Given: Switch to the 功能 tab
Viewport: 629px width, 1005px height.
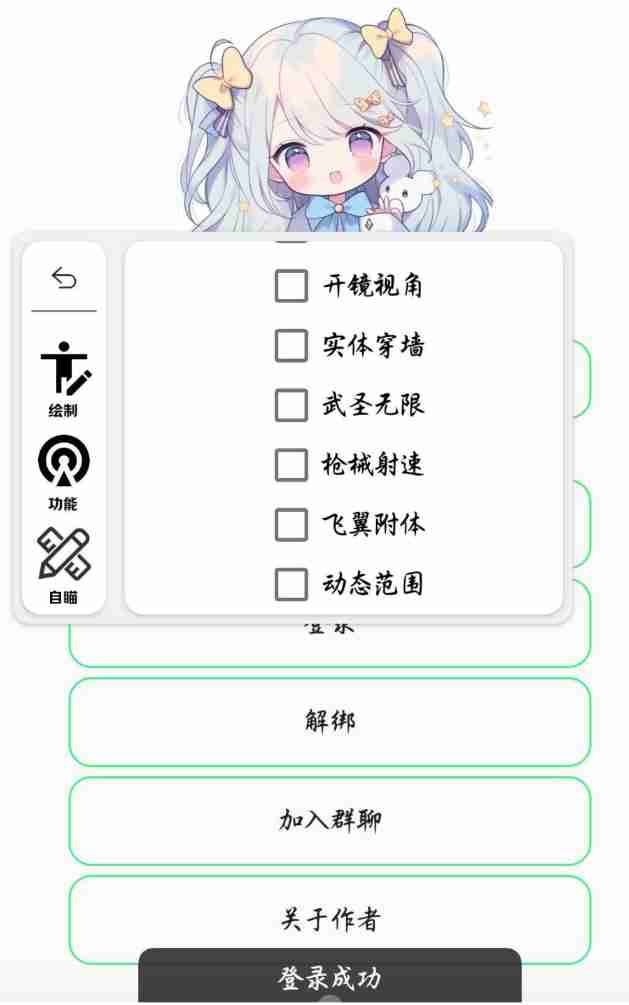Looking at the screenshot, I should [64, 472].
